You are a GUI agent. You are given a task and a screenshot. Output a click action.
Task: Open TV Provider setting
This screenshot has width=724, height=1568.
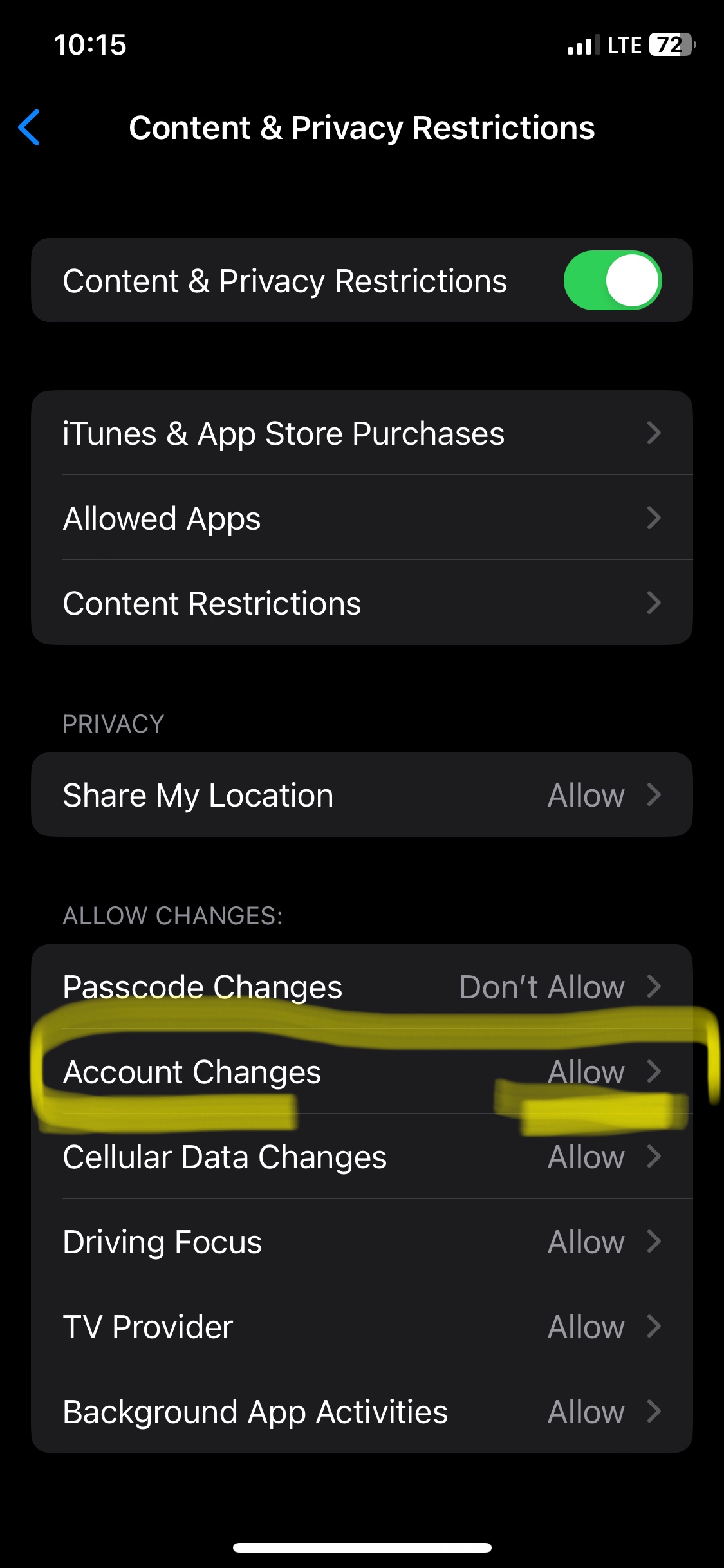362,1326
